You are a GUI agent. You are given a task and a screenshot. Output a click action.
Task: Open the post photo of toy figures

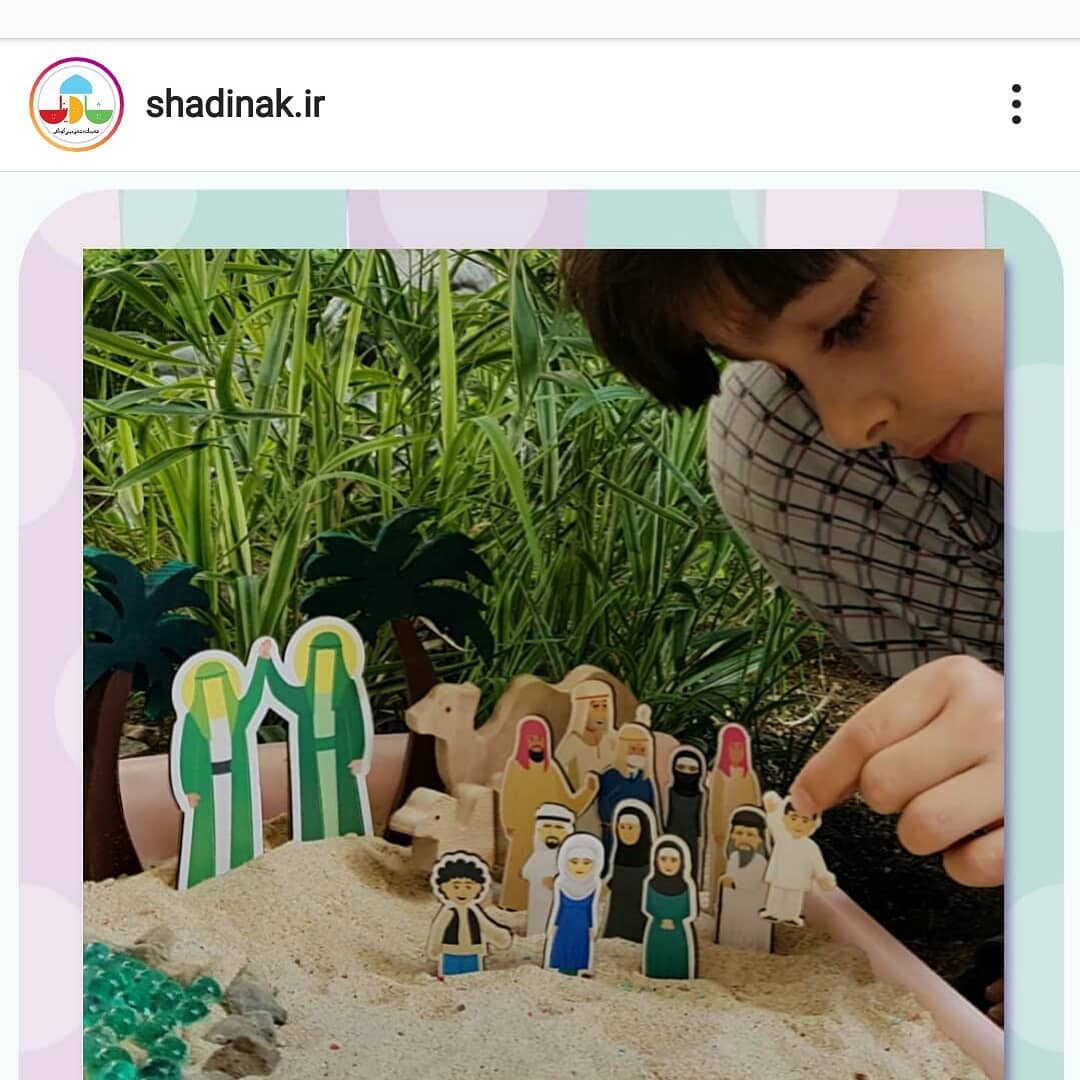tap(543, 660)
